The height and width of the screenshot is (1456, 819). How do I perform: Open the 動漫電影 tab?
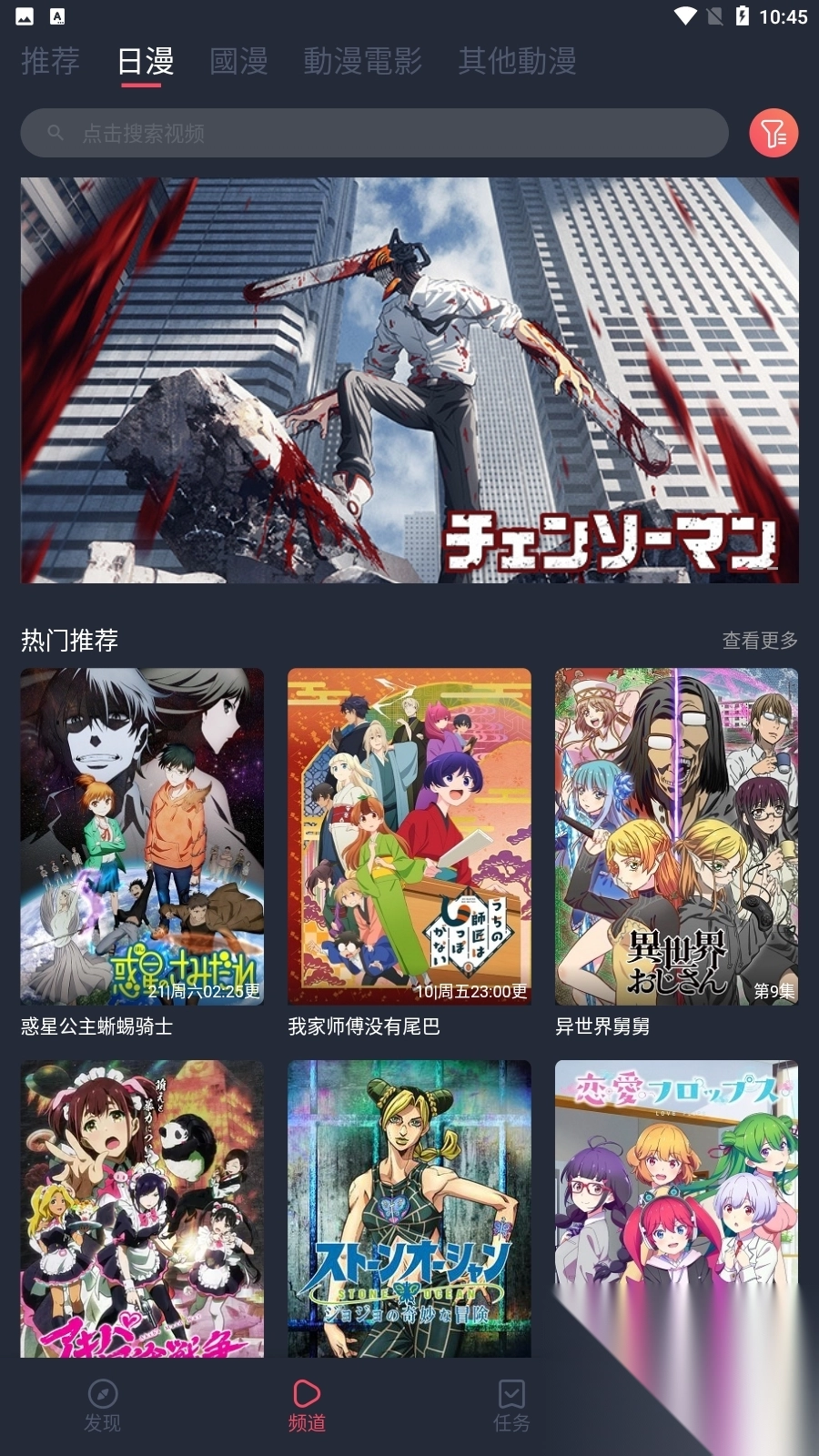click(362, 61)
